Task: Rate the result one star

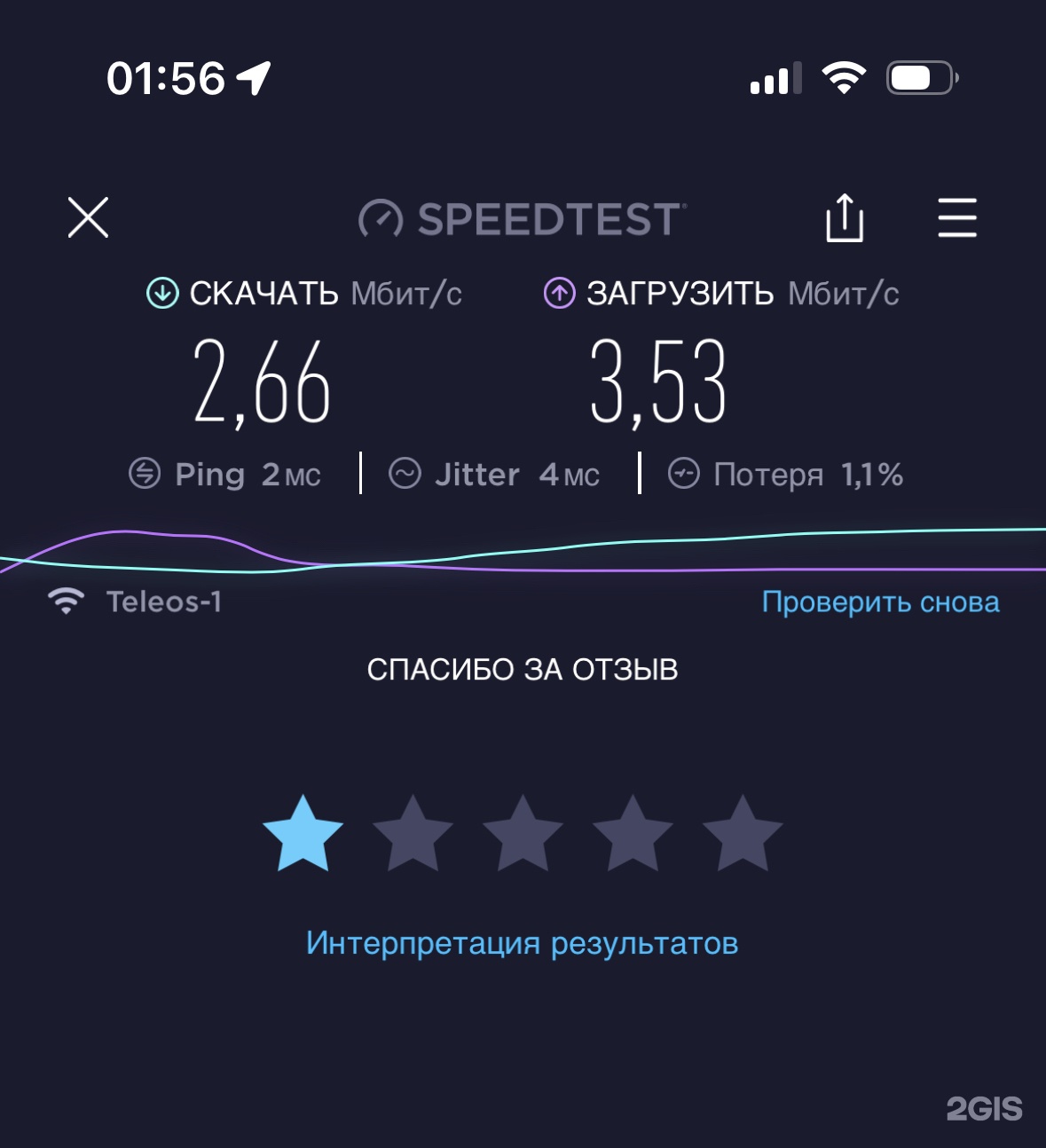Action: (x=303, y=834)
